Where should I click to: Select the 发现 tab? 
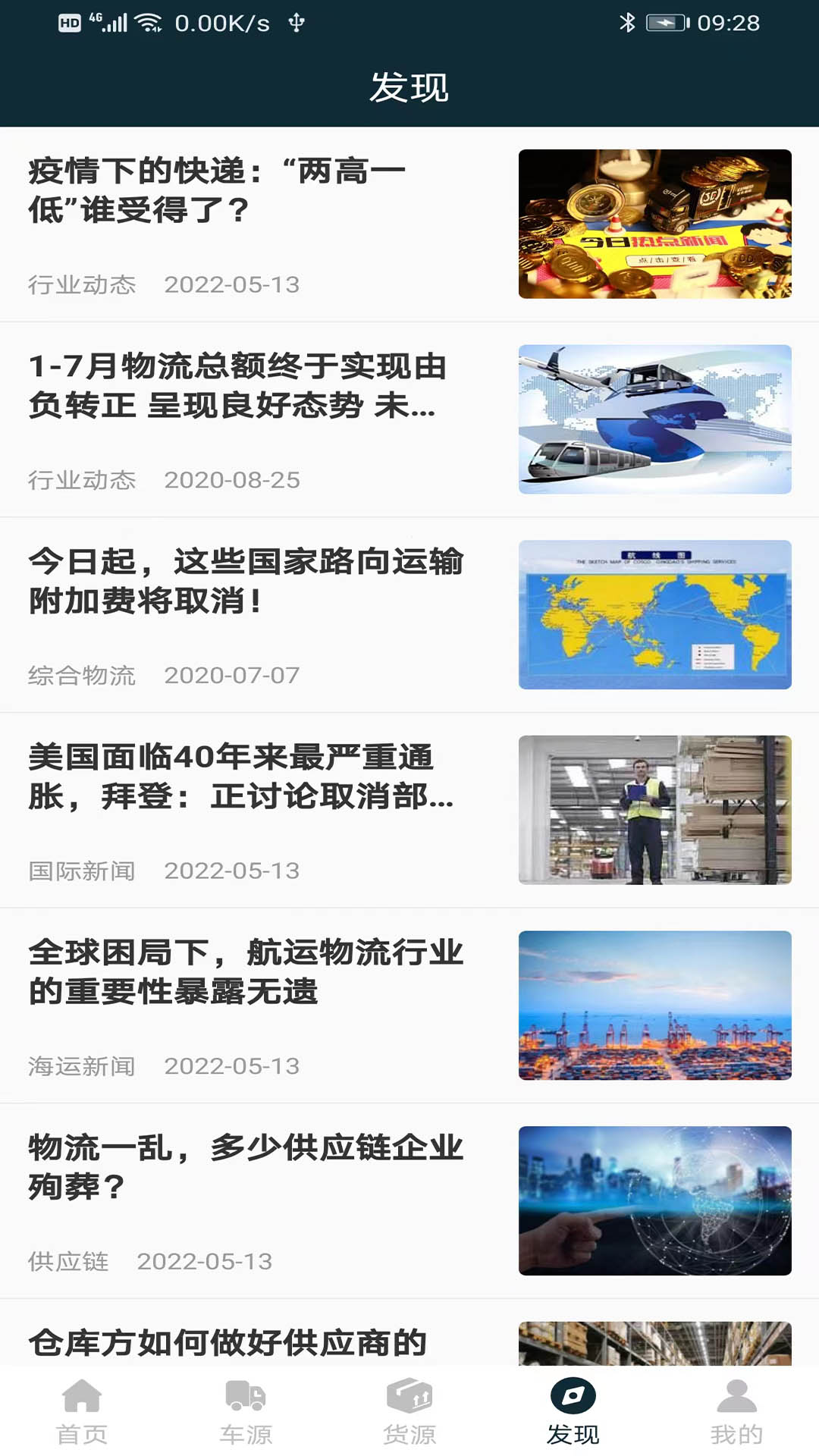[x=573, y=1411]
